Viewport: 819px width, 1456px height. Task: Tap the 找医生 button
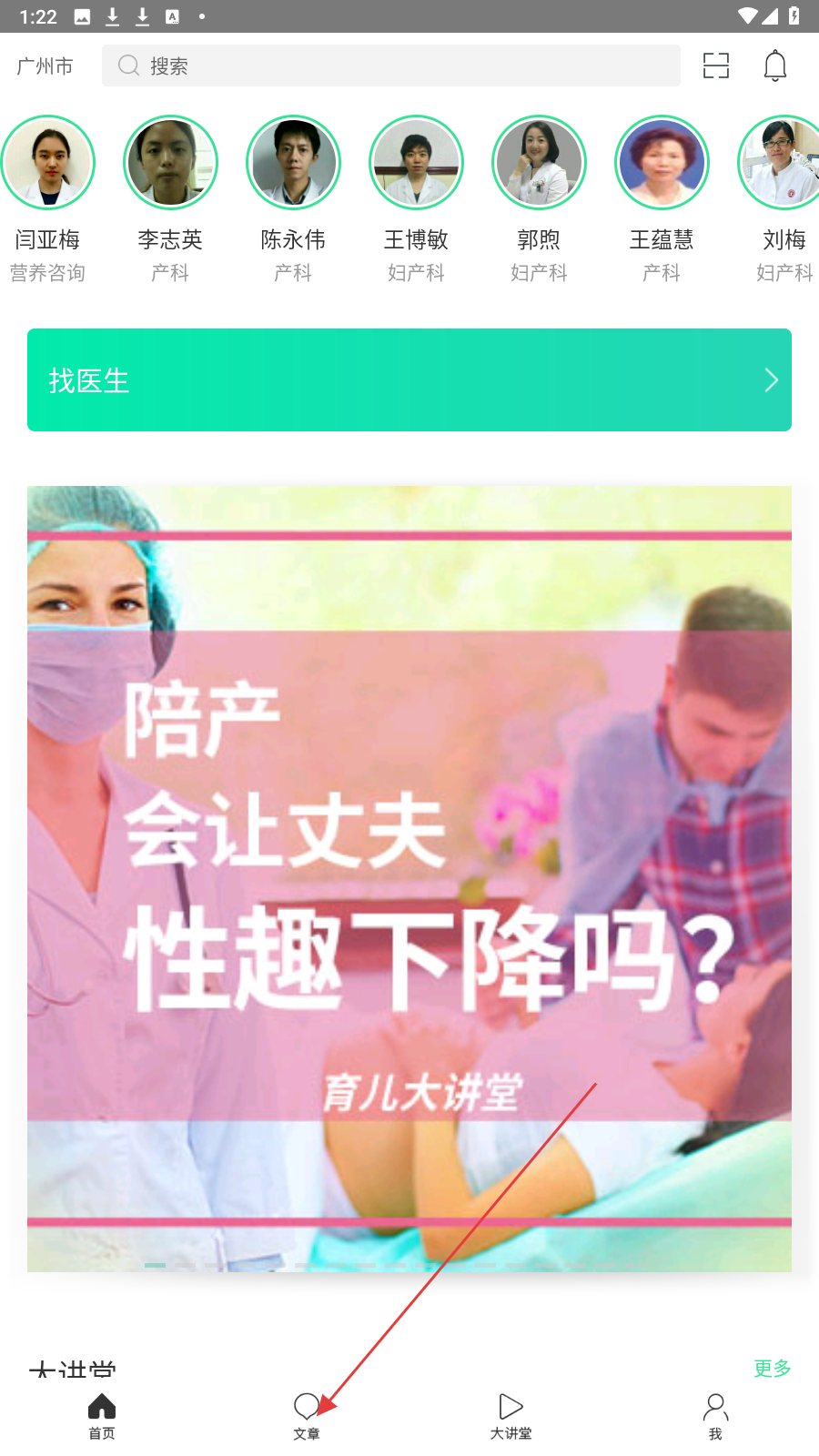409,379
